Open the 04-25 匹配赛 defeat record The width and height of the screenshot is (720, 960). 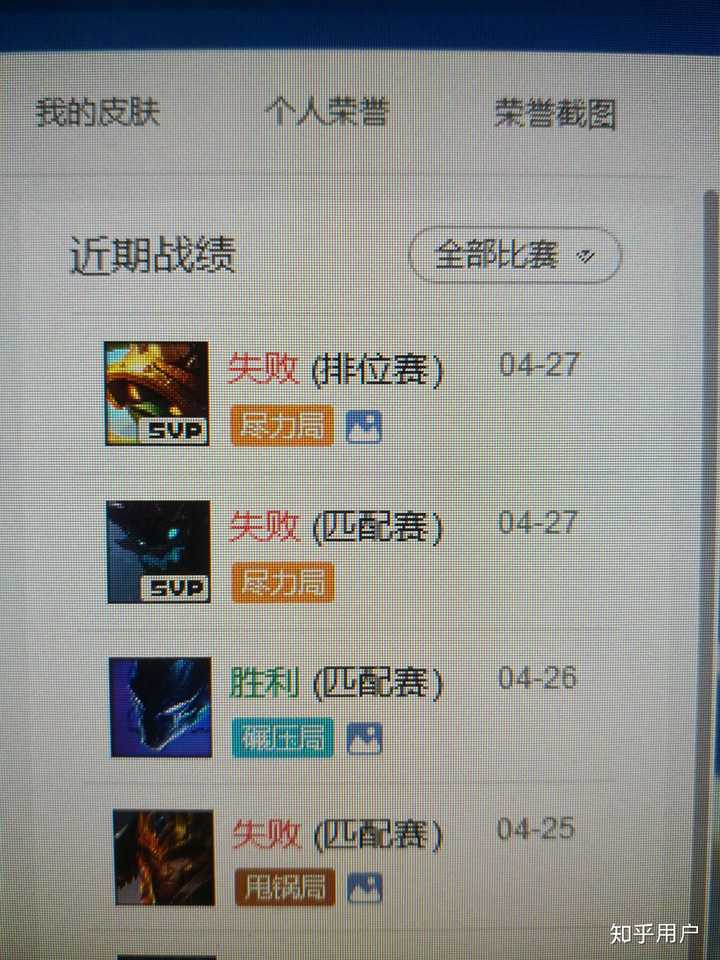(x=337, y=834)
